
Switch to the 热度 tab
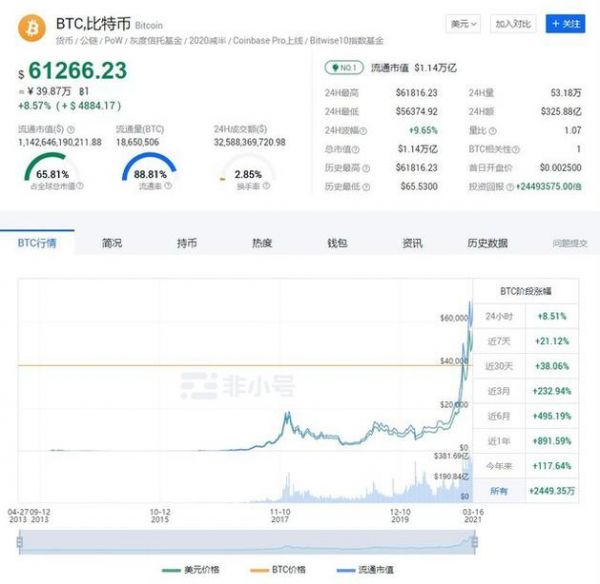click(x=262, y=243)
